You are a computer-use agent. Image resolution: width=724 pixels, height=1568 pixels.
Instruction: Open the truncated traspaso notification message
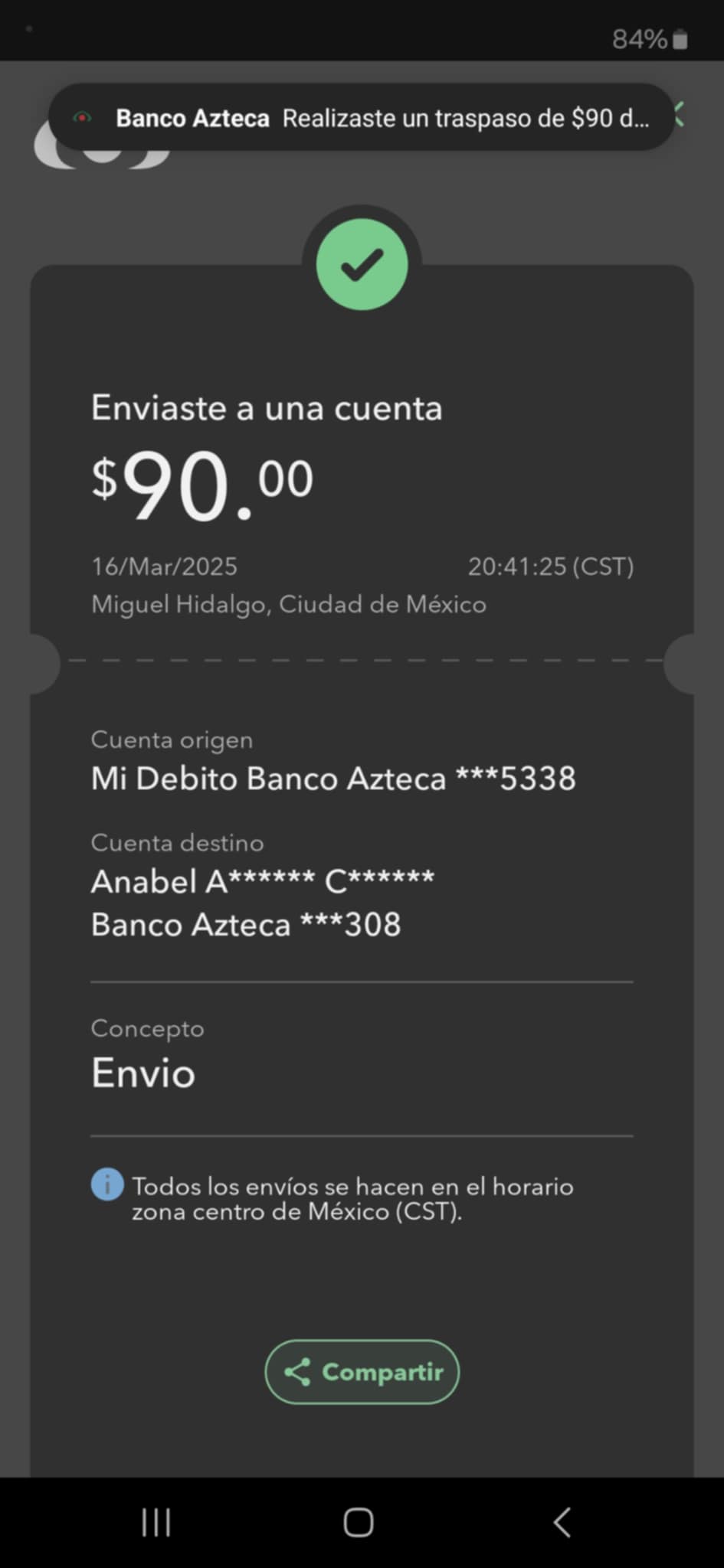point(467,119)
